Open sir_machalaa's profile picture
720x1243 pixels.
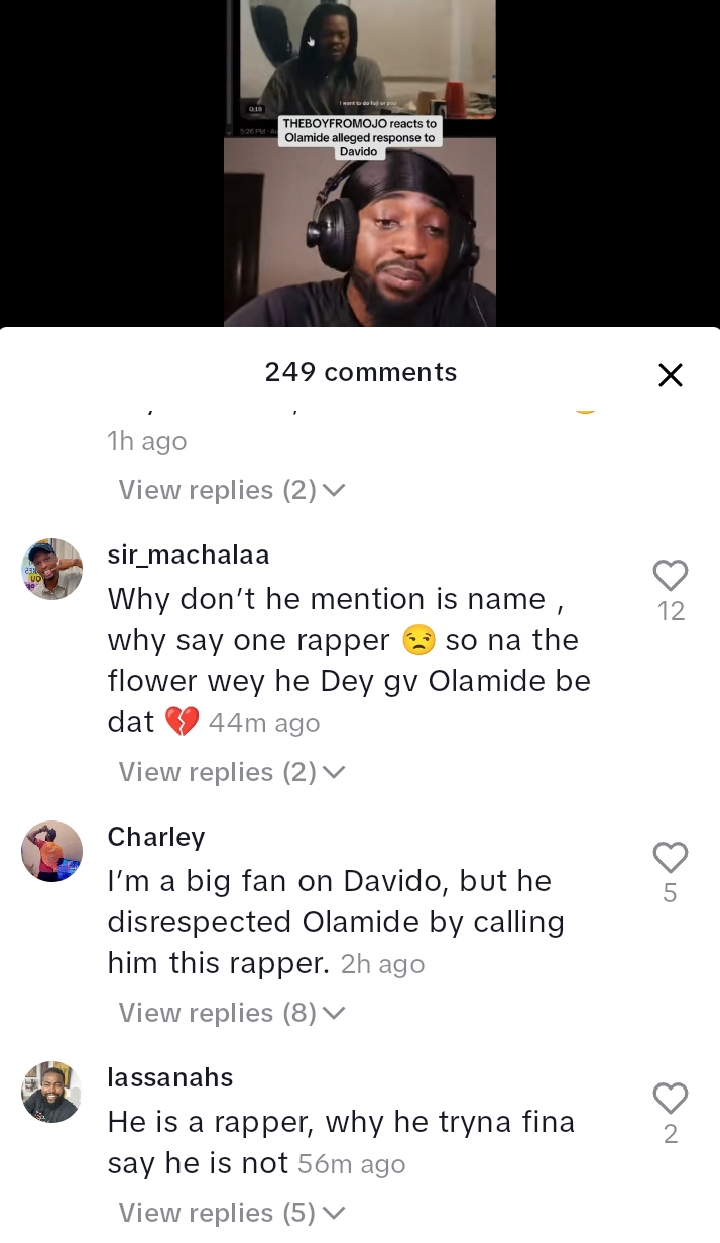click(52, 569)
